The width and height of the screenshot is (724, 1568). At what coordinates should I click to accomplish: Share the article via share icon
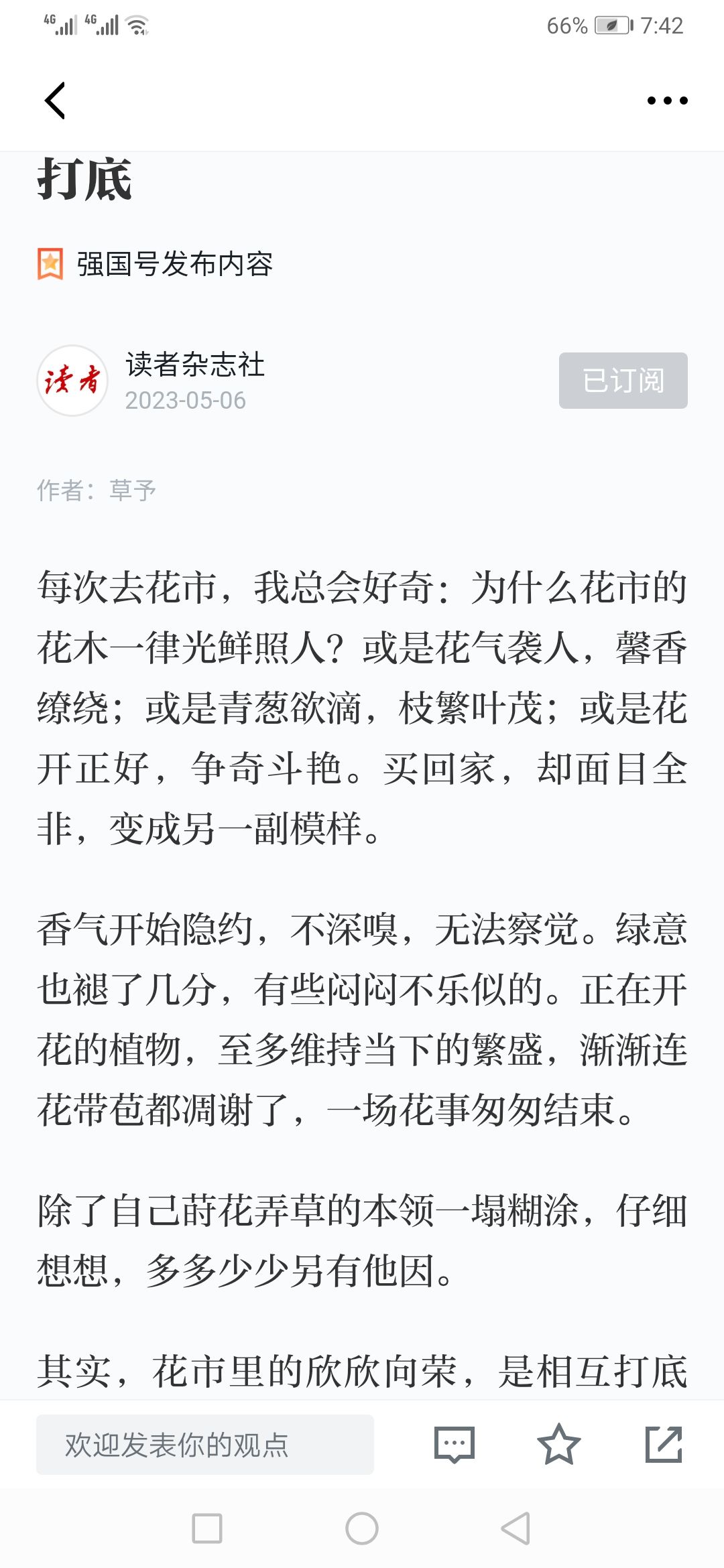point(664,1445)
